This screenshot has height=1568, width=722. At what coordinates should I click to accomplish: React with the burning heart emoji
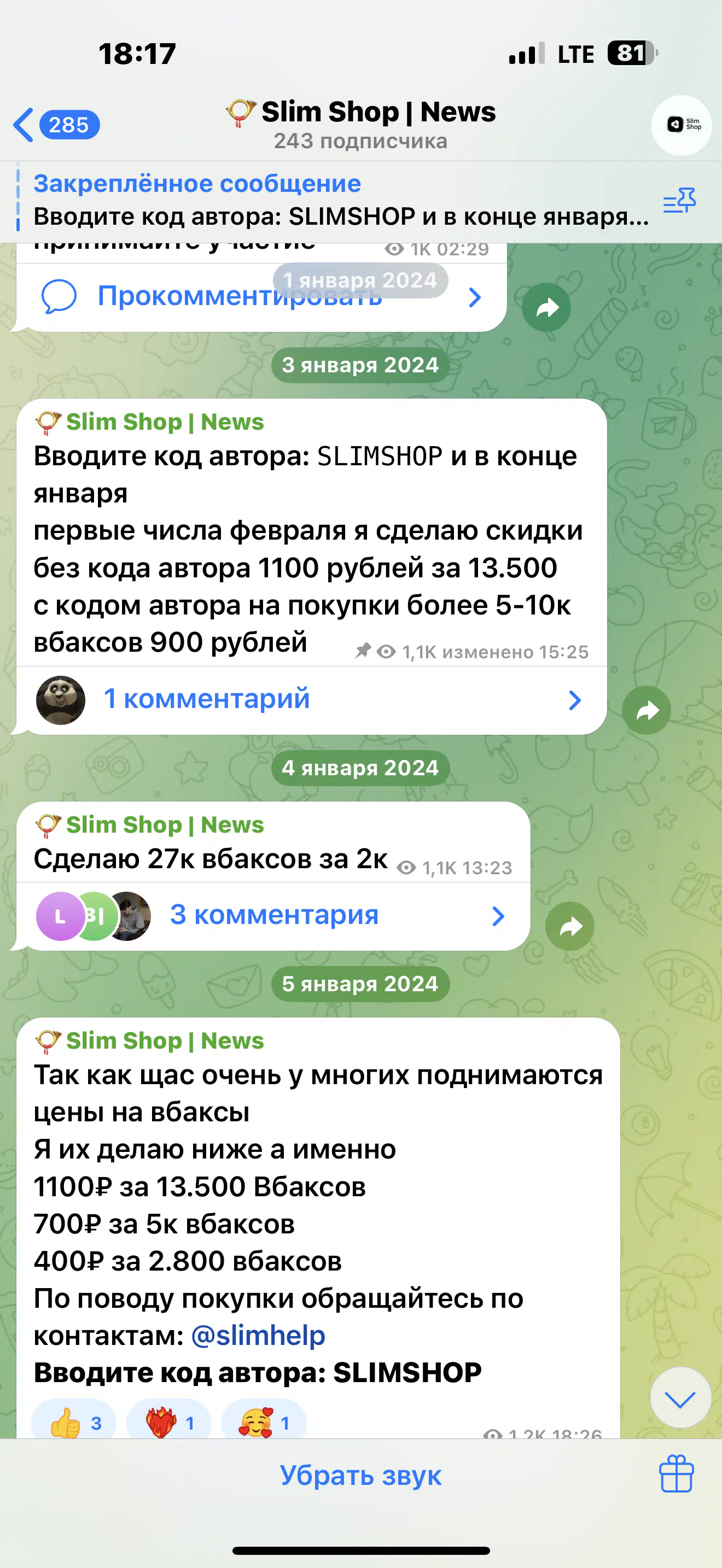coord(168,1423)
